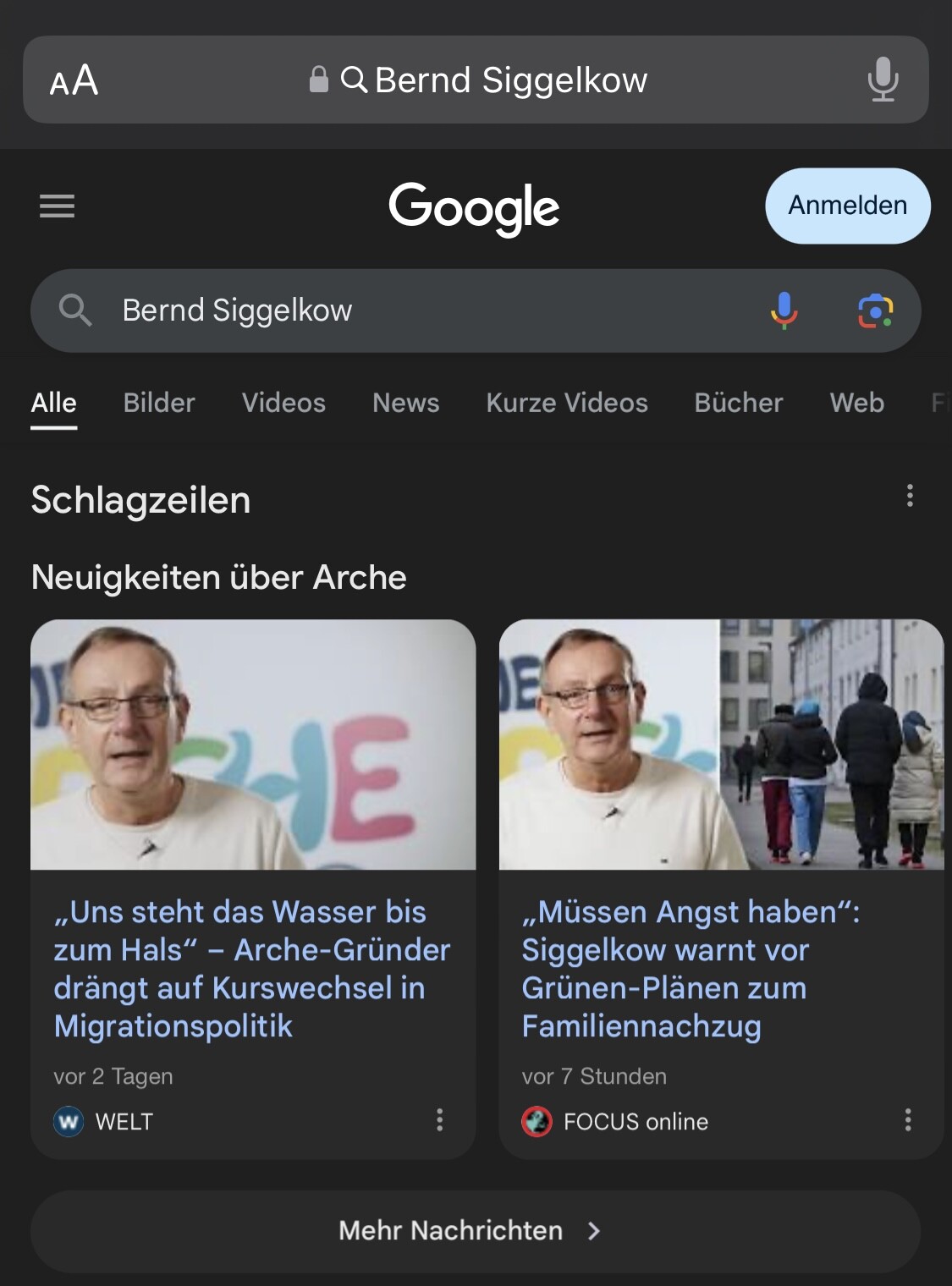Start Google voice search
The height and width of the screenshot is (1286, 952).
[784, 311]
